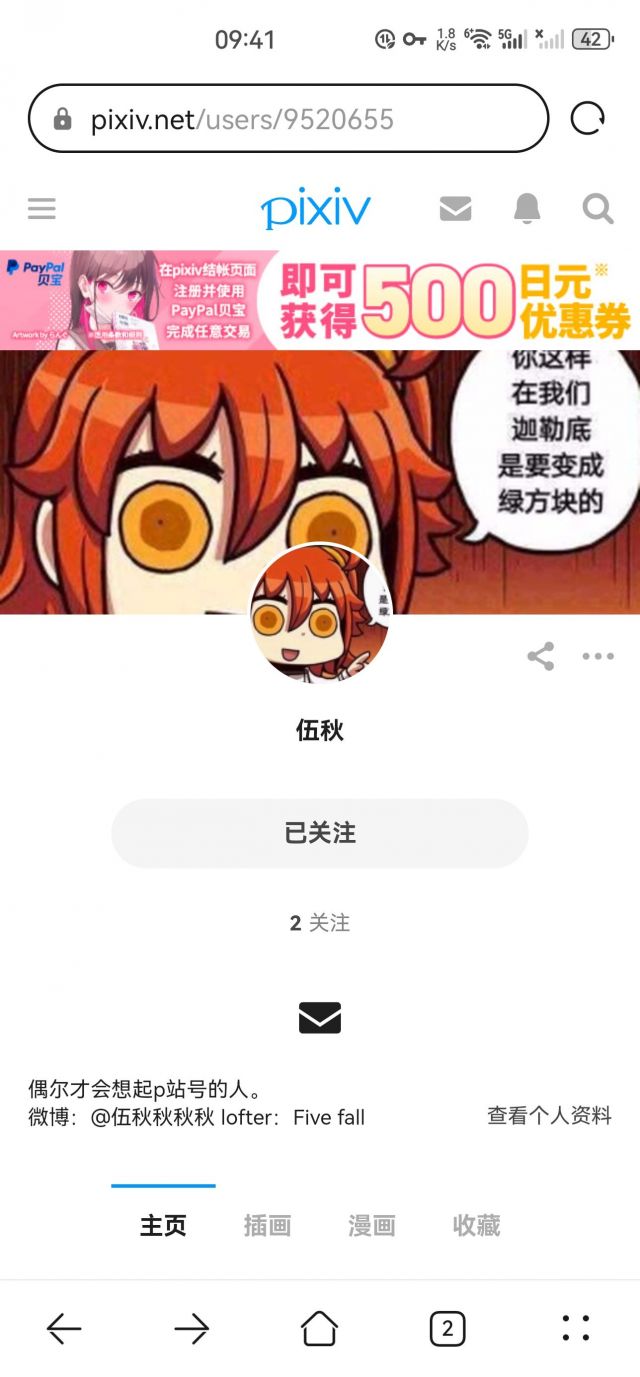Open the notifications bell

tap(527, 209)
